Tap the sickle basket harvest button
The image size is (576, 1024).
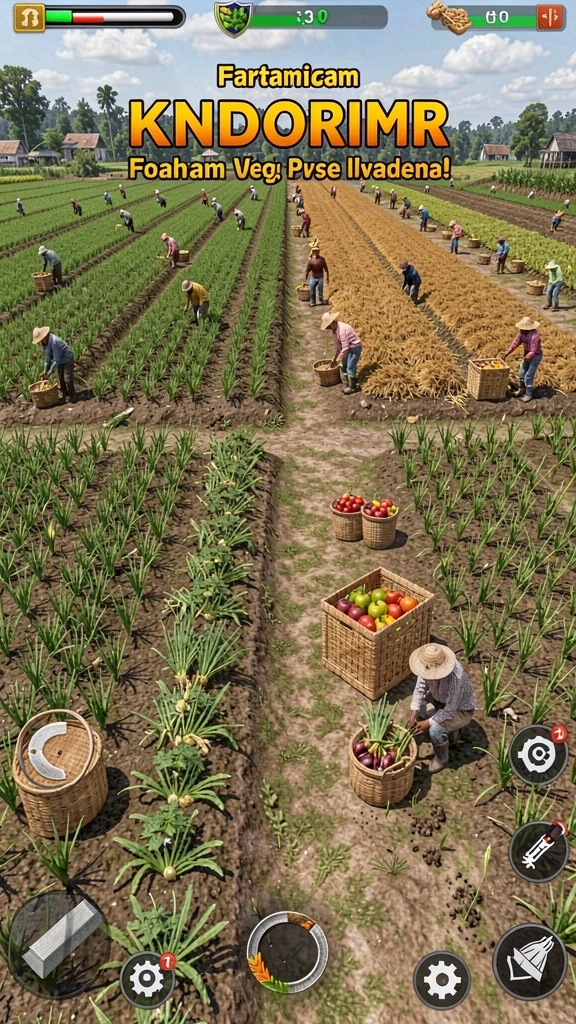pyautogui.click(x=60, y=773)
